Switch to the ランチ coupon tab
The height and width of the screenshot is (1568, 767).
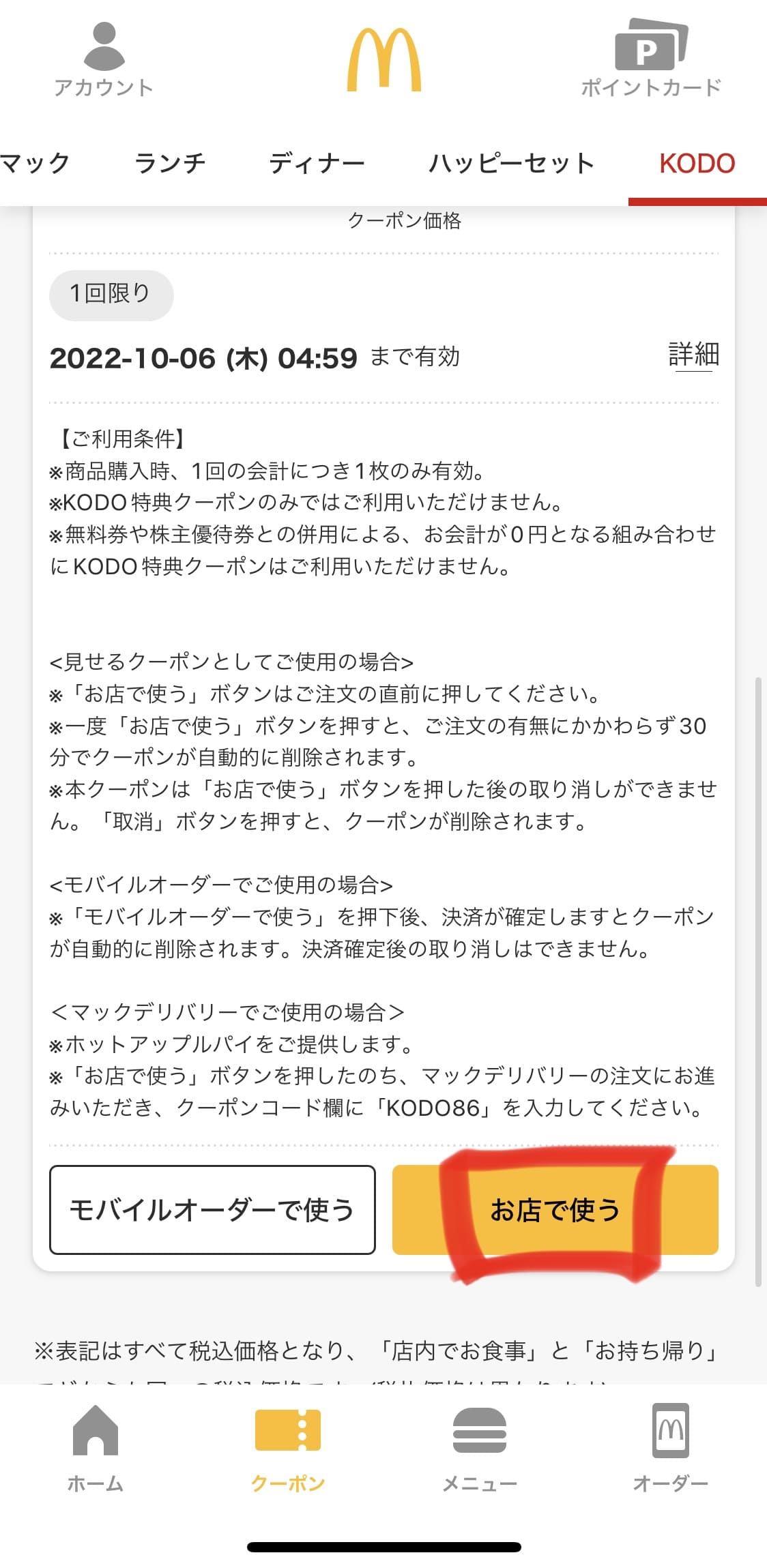click(x=170, y=164)
